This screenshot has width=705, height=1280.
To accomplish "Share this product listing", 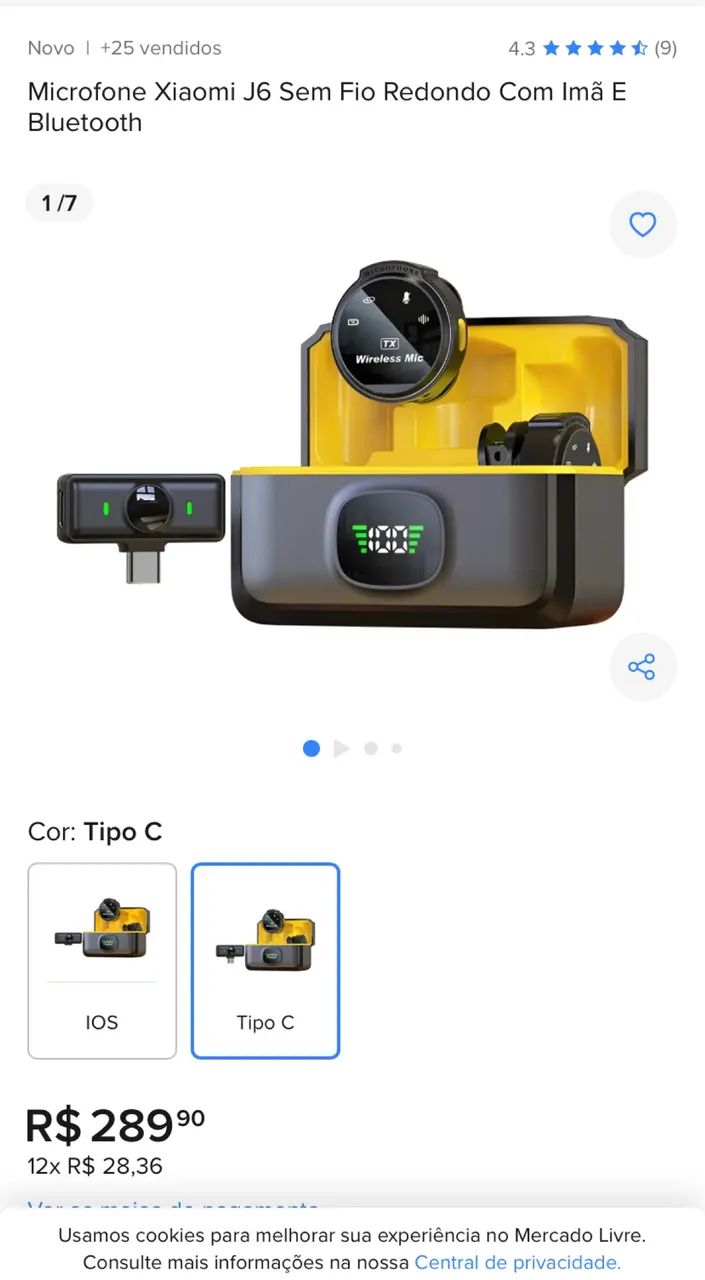I will (x=643, y=667).
